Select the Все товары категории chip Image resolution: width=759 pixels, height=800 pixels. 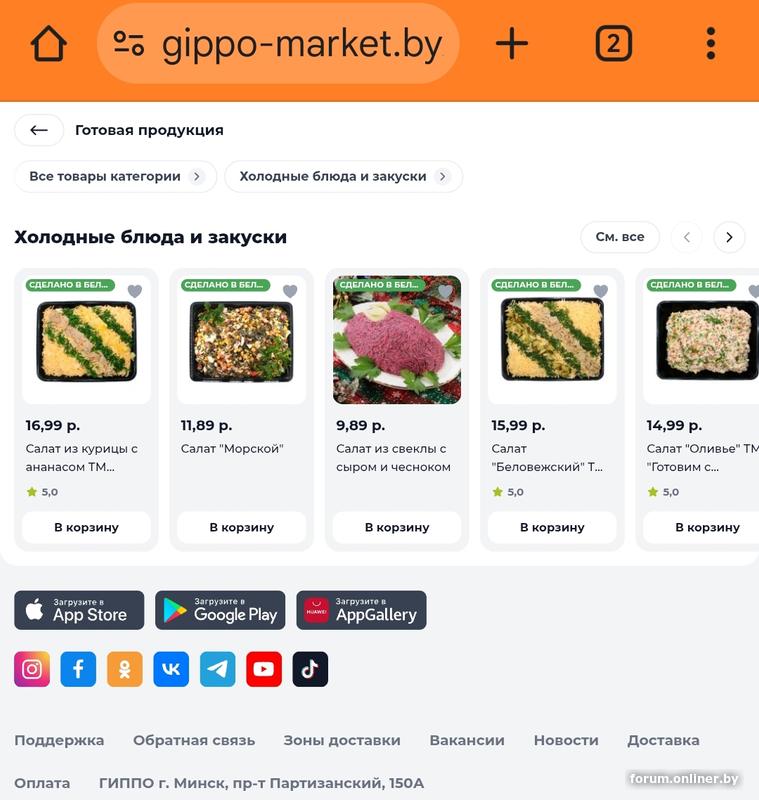coord(115,176)
